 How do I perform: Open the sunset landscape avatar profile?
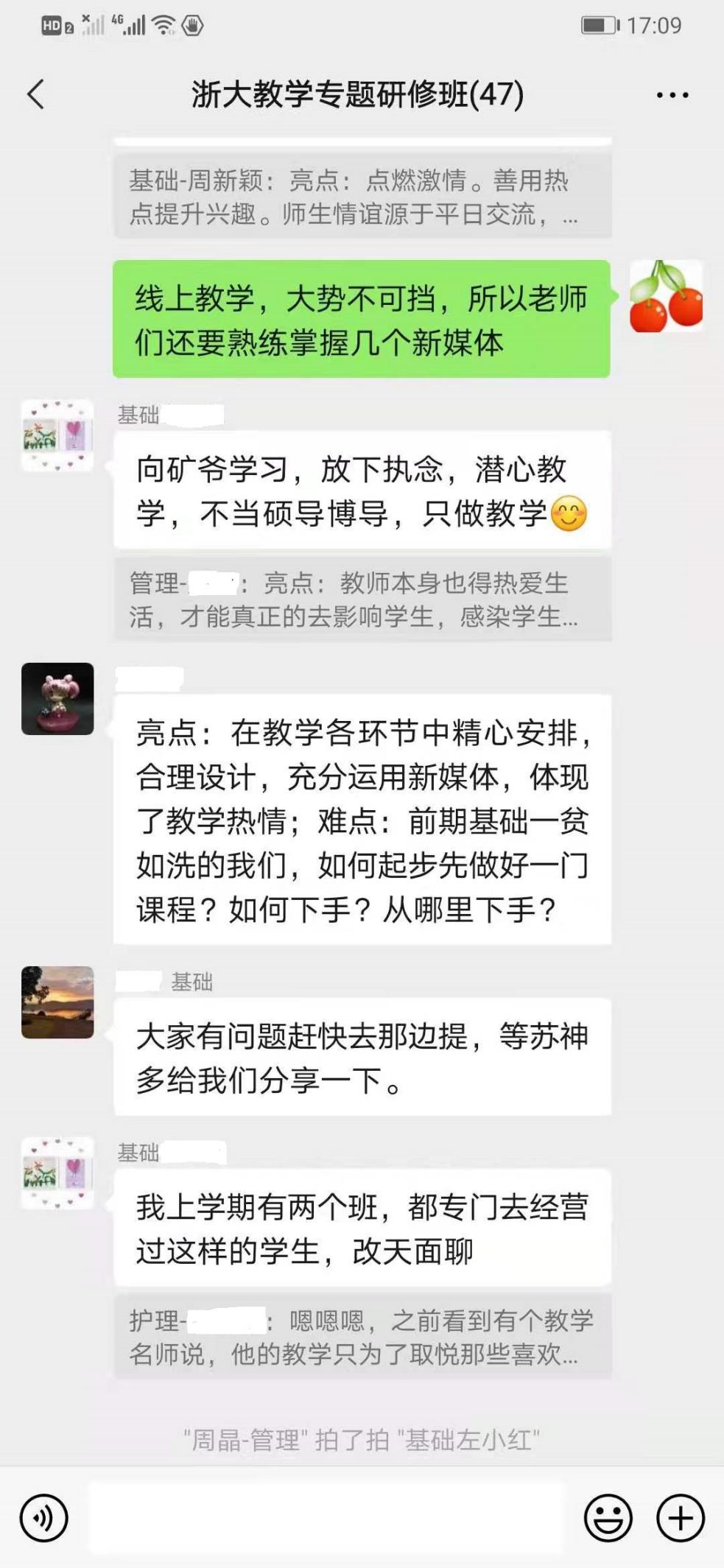click(57, 1002)
